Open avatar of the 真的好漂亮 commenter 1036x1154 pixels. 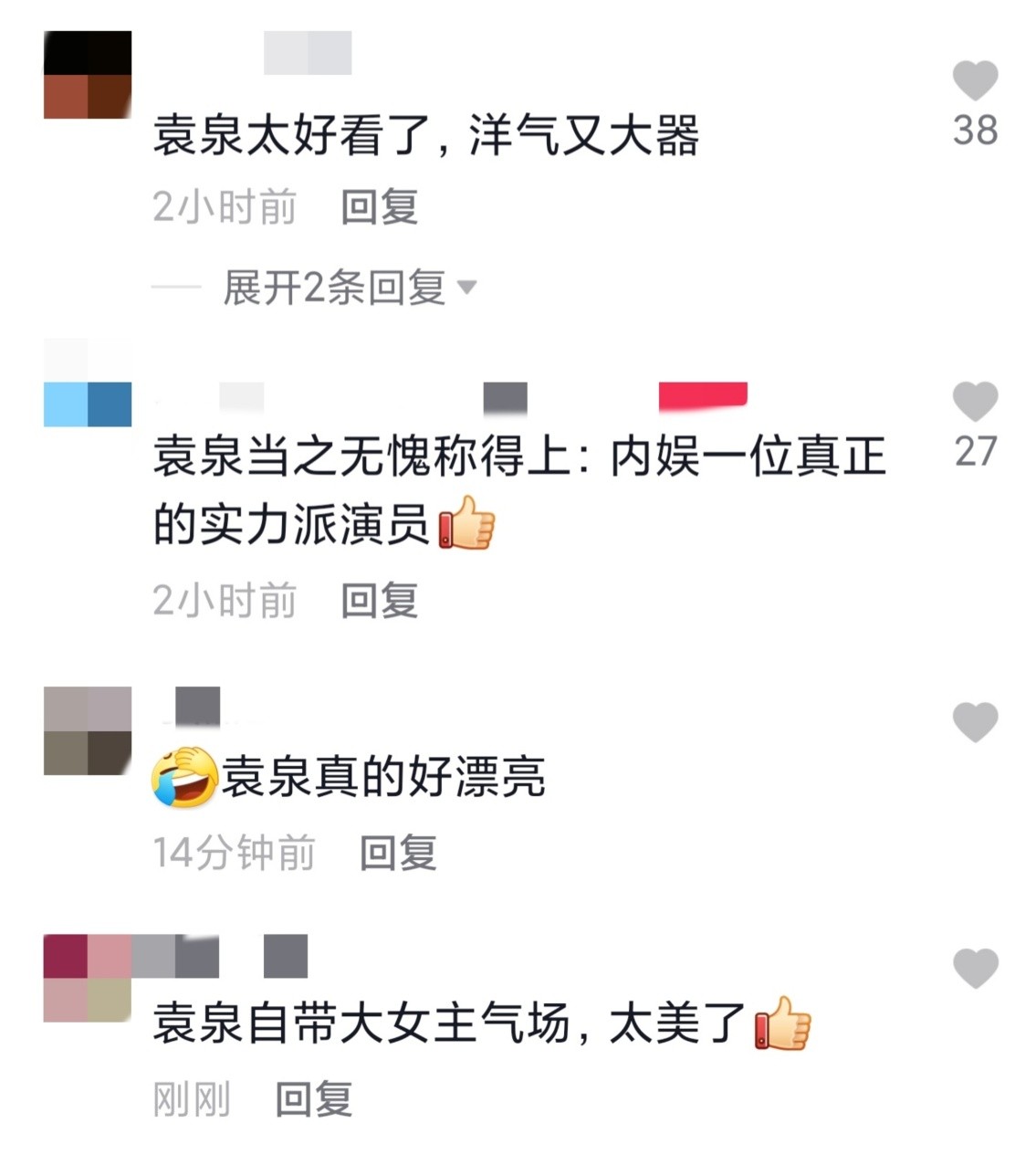point(88,731)
